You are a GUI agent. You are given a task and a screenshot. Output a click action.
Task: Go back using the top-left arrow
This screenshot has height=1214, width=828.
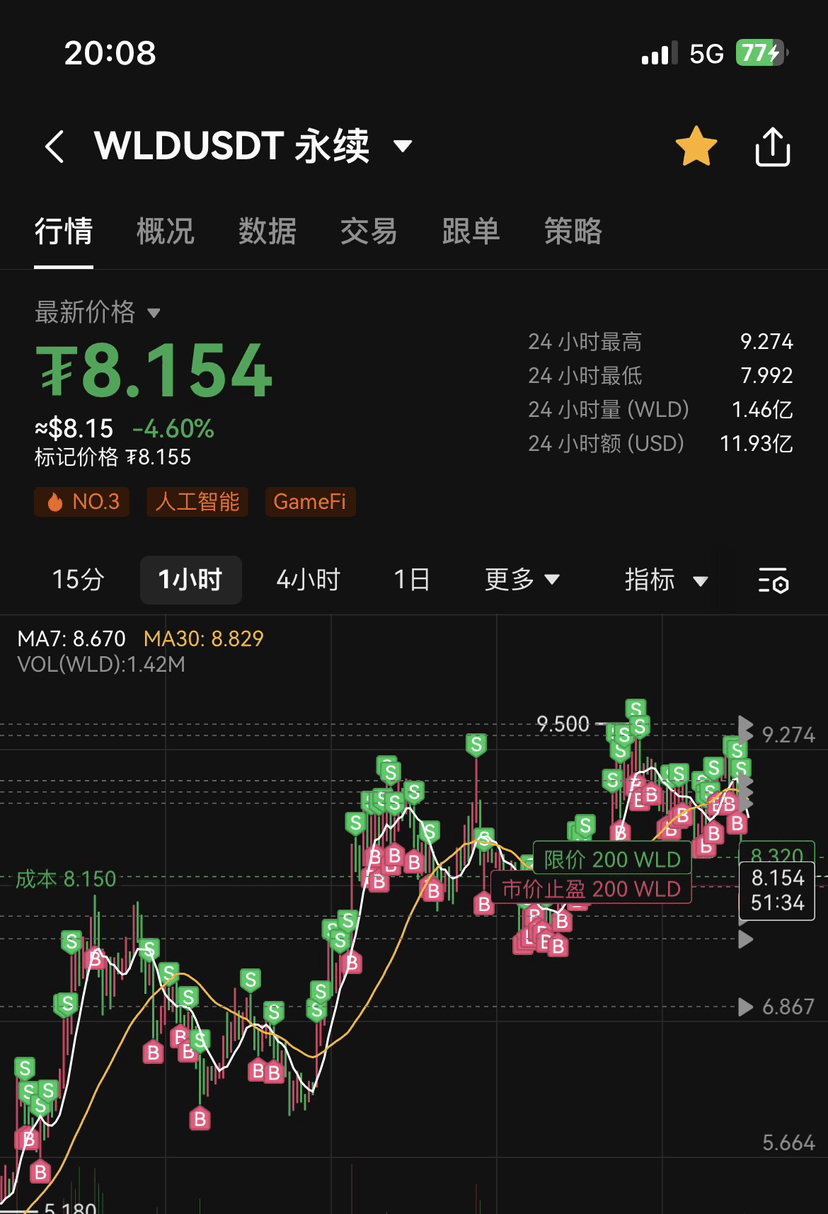(x=55, y=147)
